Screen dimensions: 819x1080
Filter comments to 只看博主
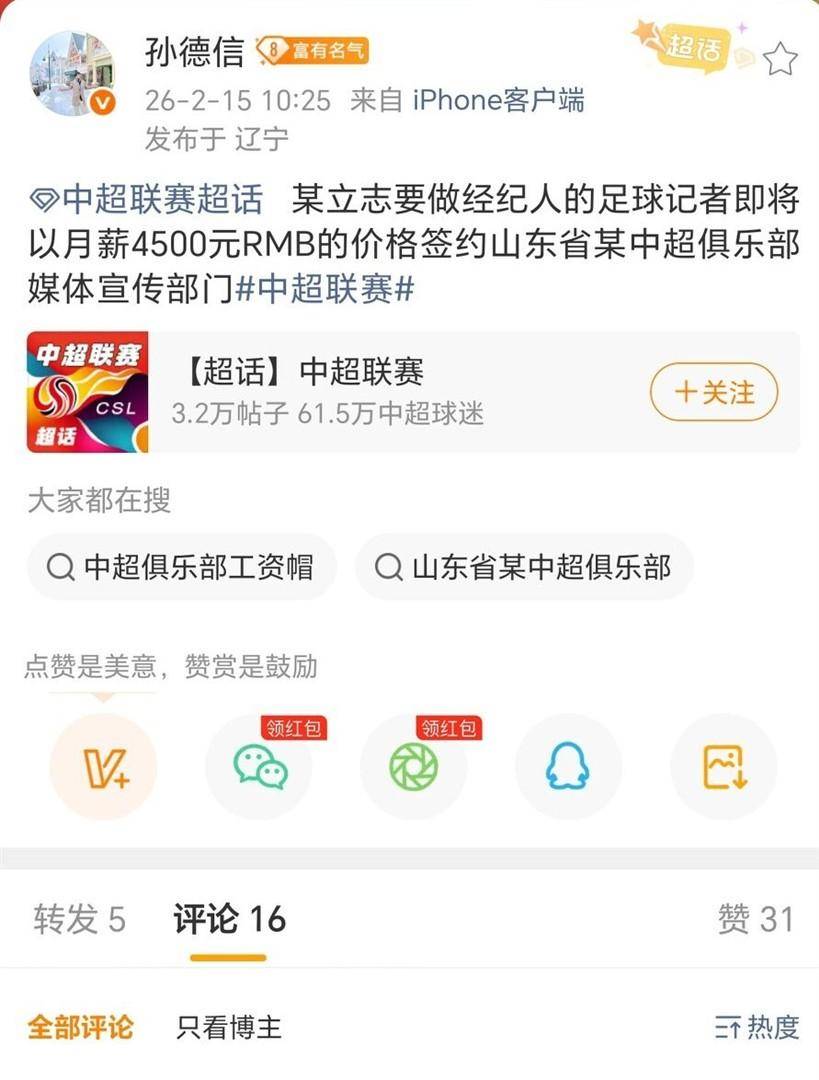pos(229,1026)
